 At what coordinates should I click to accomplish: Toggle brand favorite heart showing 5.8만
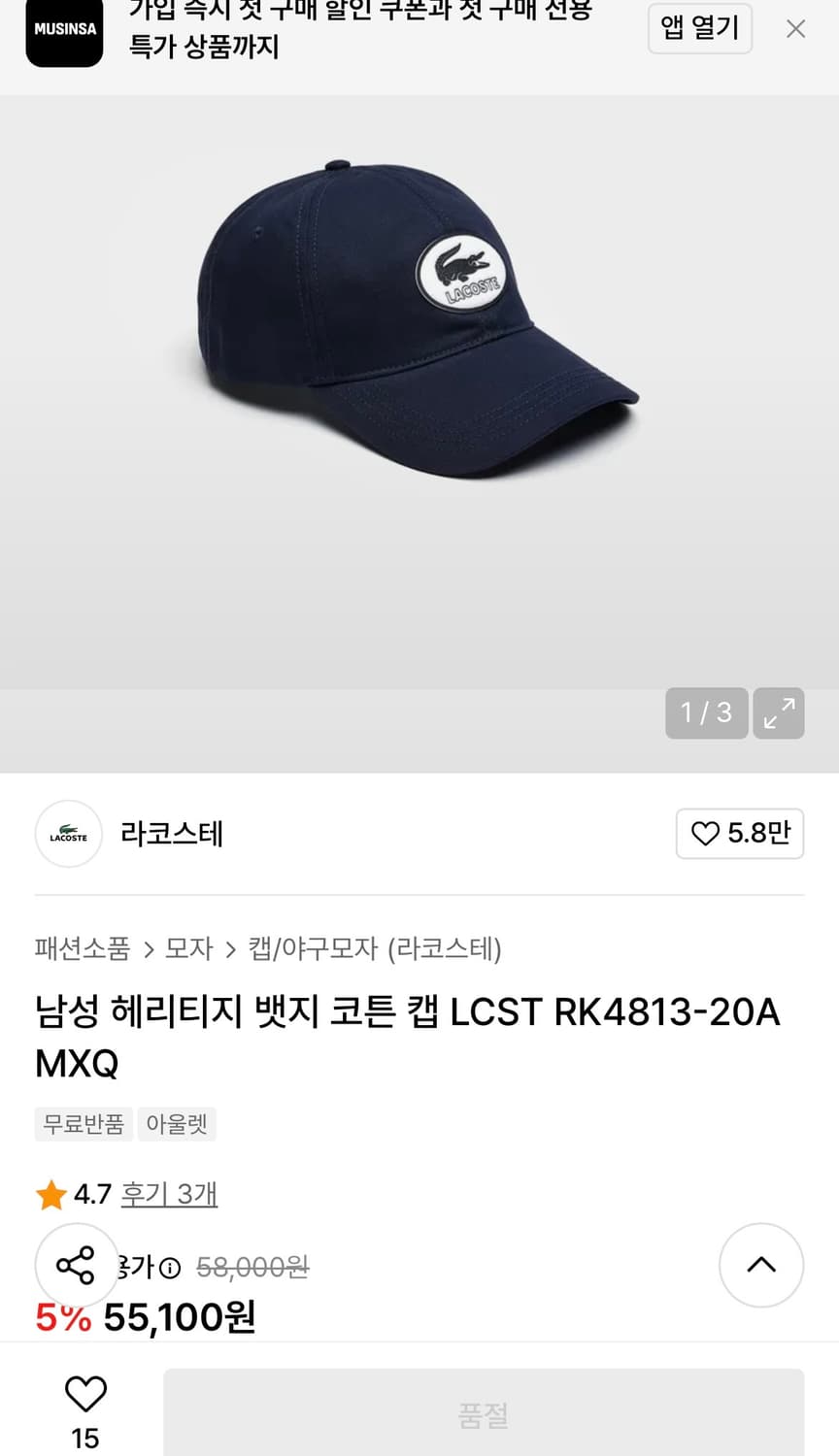[740, 834]
